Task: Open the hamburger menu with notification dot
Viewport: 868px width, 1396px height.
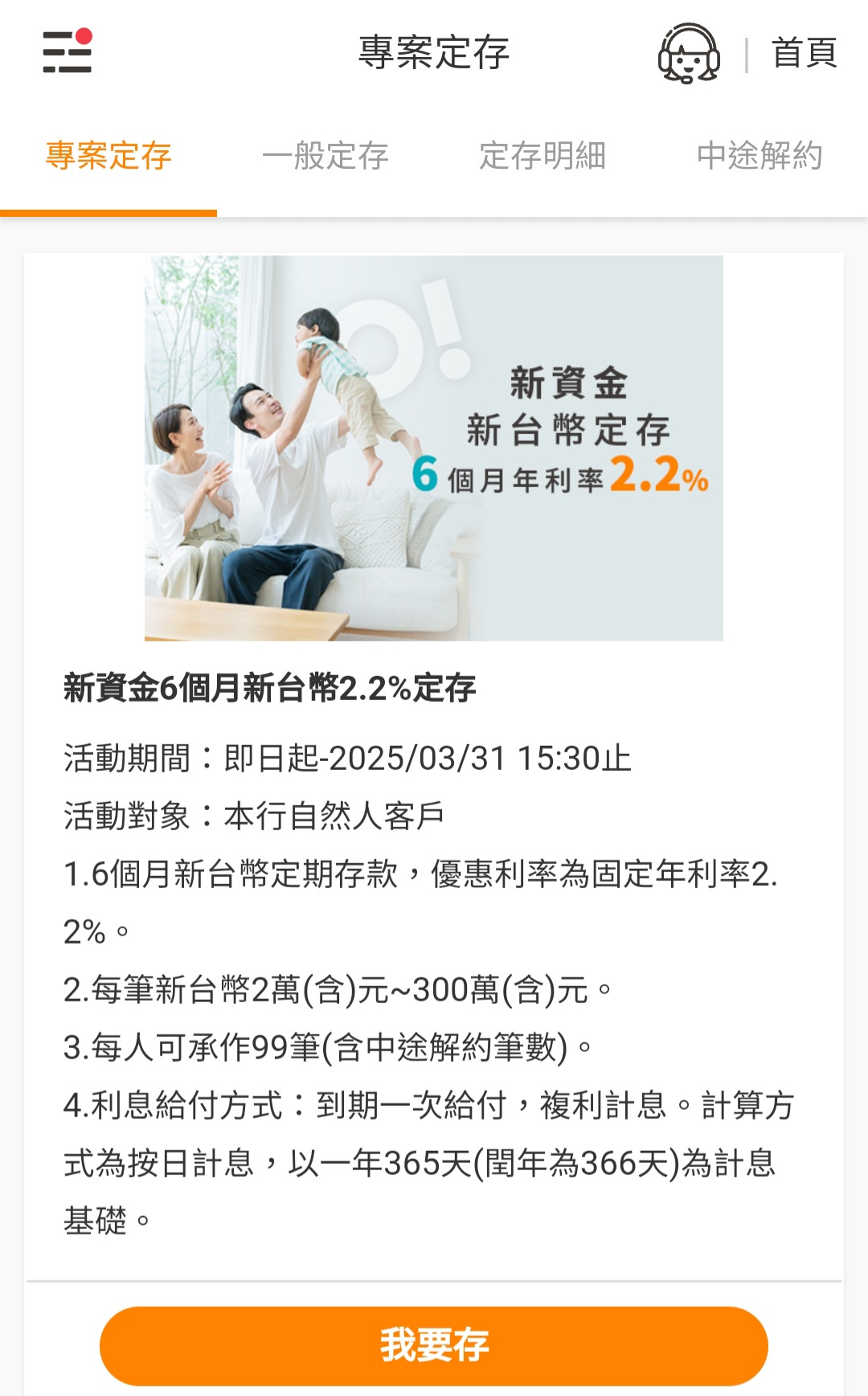Action: tap(68, 52)
